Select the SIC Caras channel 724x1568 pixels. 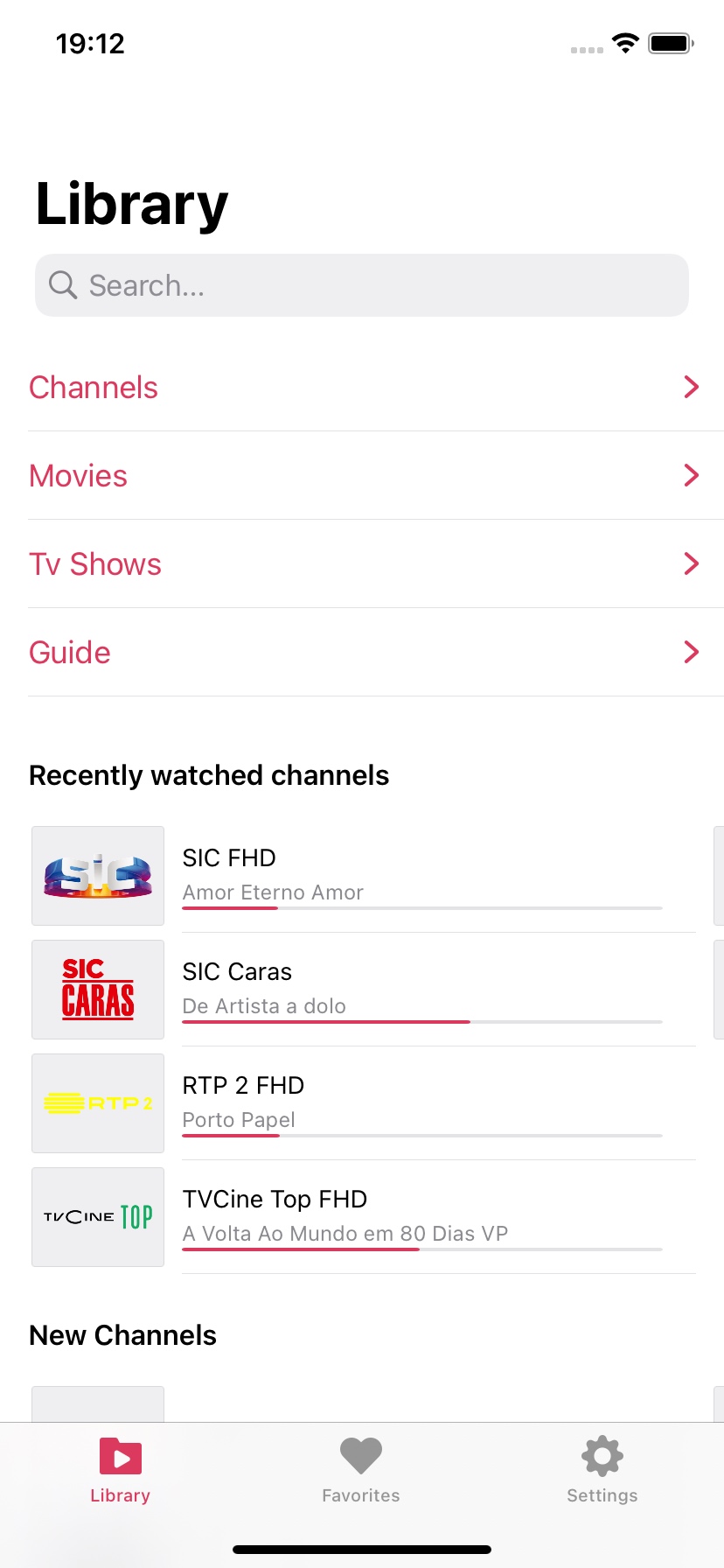(x=362, y=990)
